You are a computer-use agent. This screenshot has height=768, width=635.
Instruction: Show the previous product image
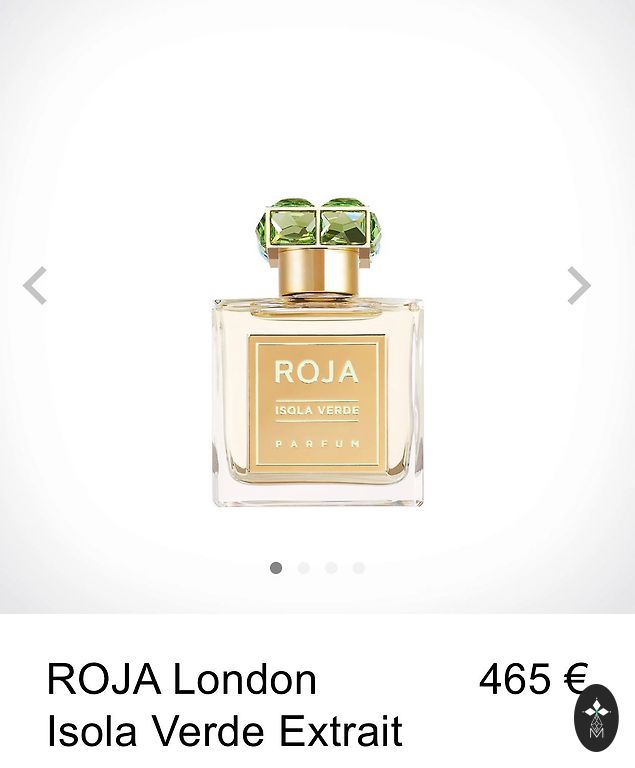point(36,286)
